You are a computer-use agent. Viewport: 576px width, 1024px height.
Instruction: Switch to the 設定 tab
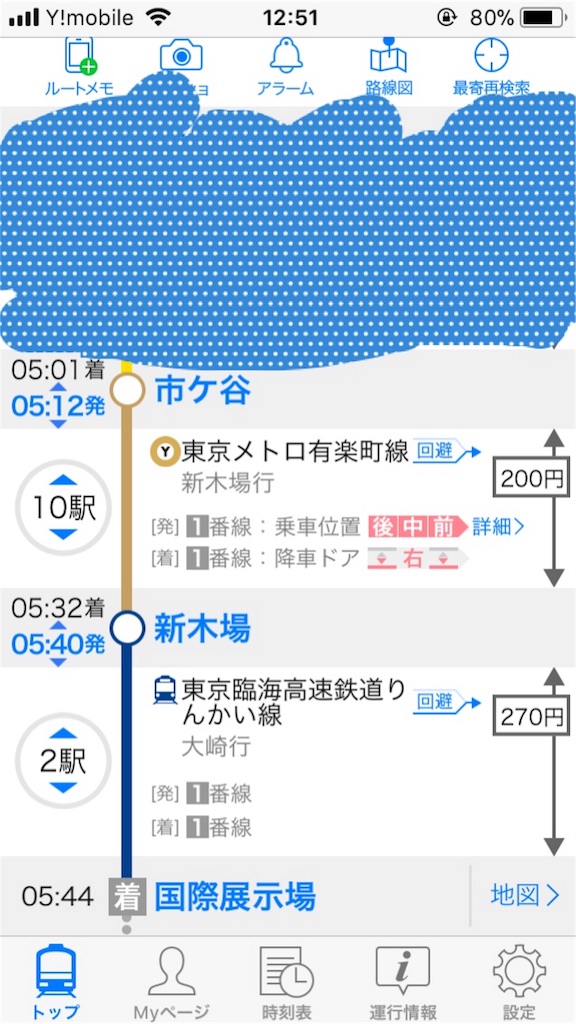[x=519, y=982]
